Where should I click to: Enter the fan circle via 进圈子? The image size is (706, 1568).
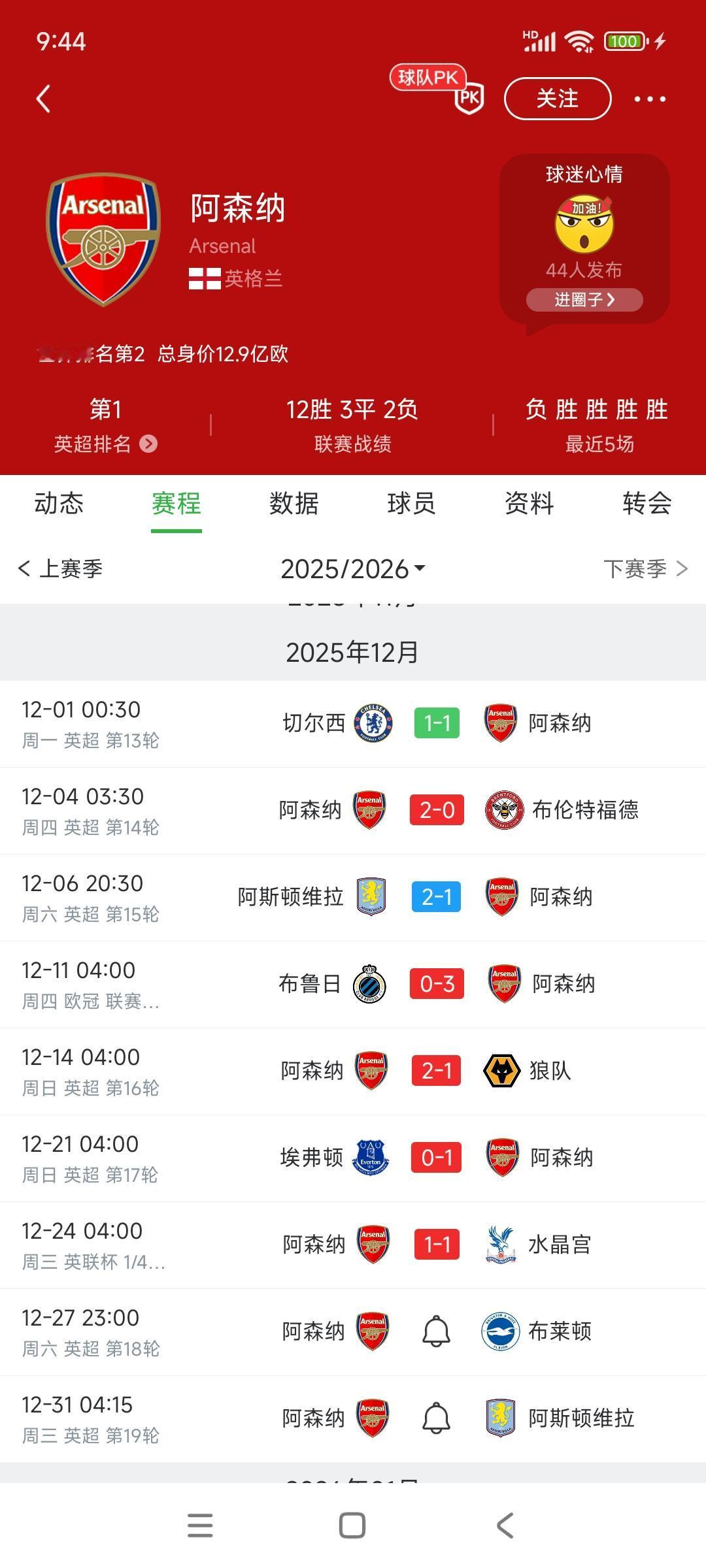(584, 299)
